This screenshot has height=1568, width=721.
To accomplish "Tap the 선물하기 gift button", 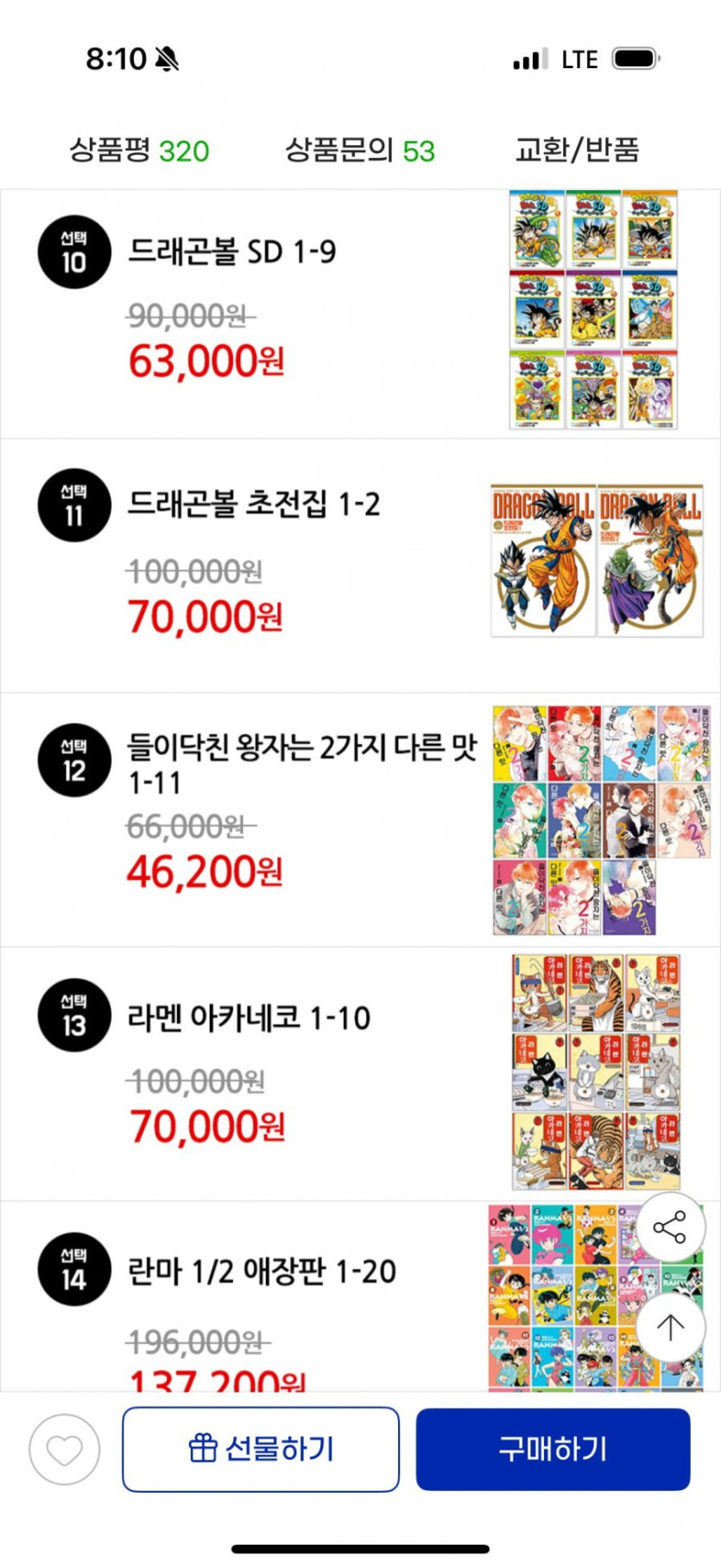I will [x=261, y=1449].
